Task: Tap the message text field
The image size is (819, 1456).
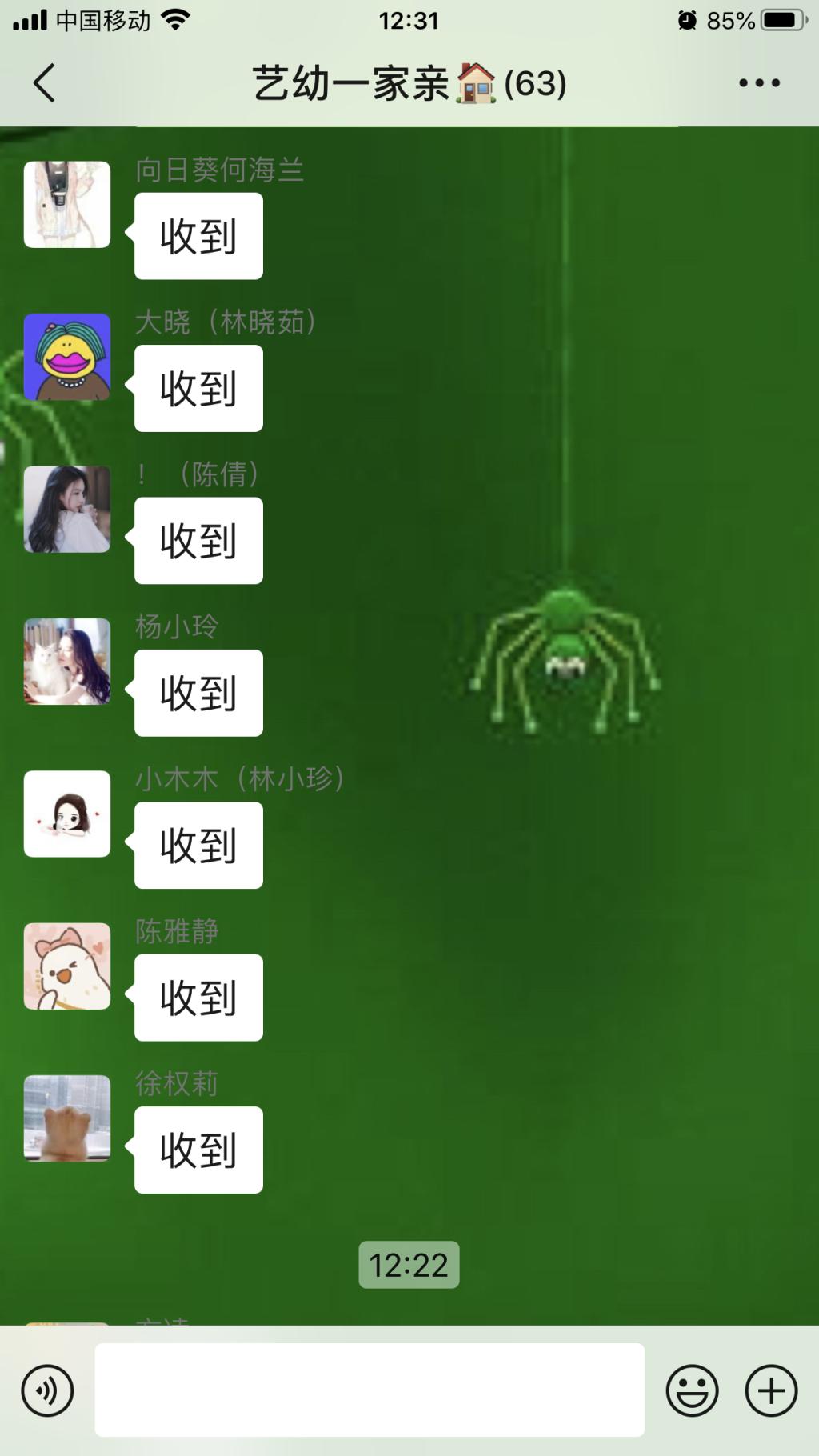Action: (x=370, y=1390)
